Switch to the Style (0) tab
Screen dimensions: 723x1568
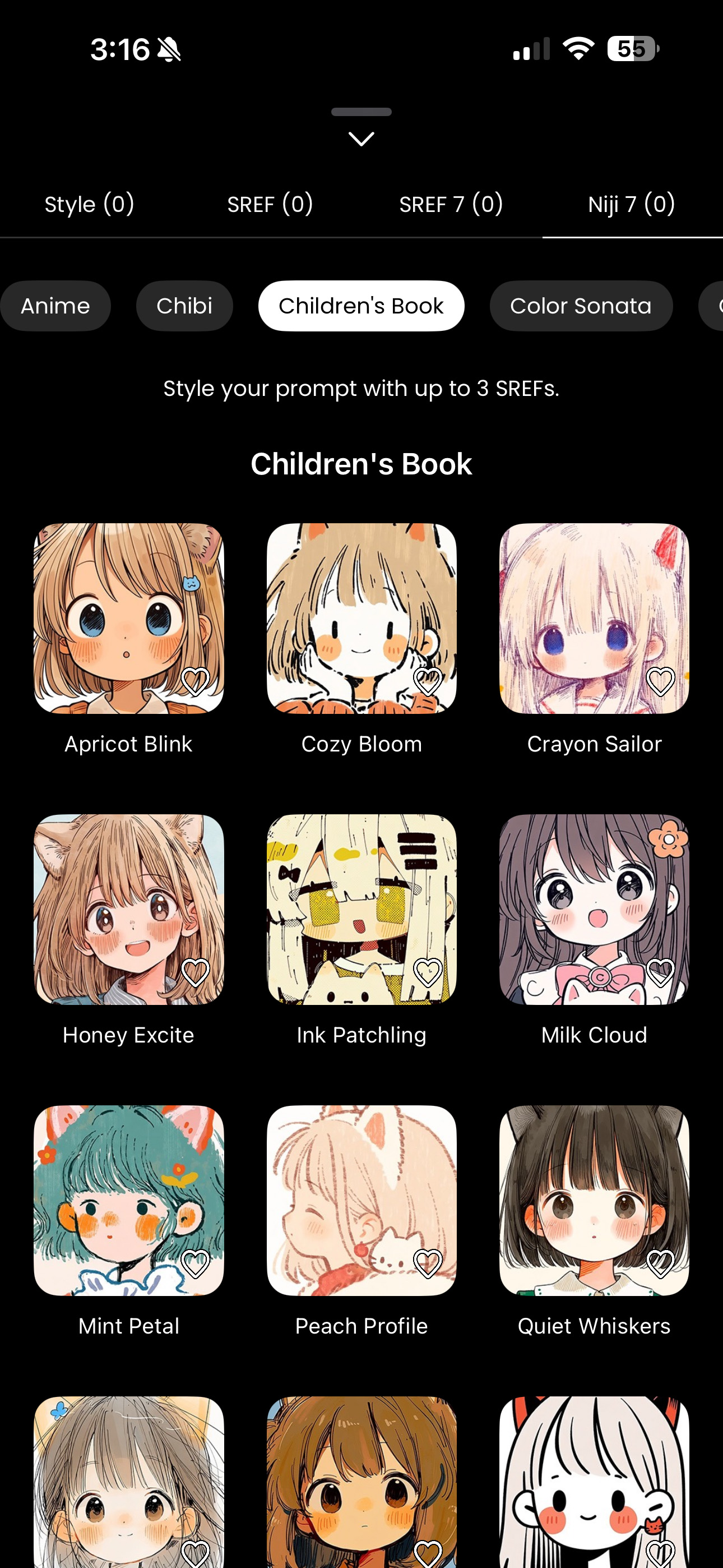pyautogui.click(x=90, y=205)
